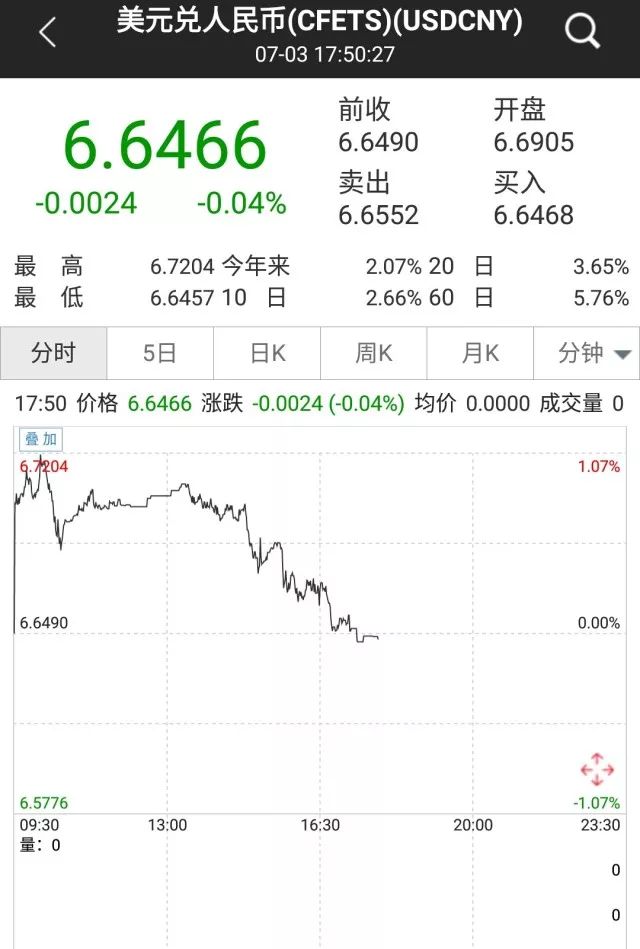
Task: View the 月K chart tab
Action: click(480, 353)
